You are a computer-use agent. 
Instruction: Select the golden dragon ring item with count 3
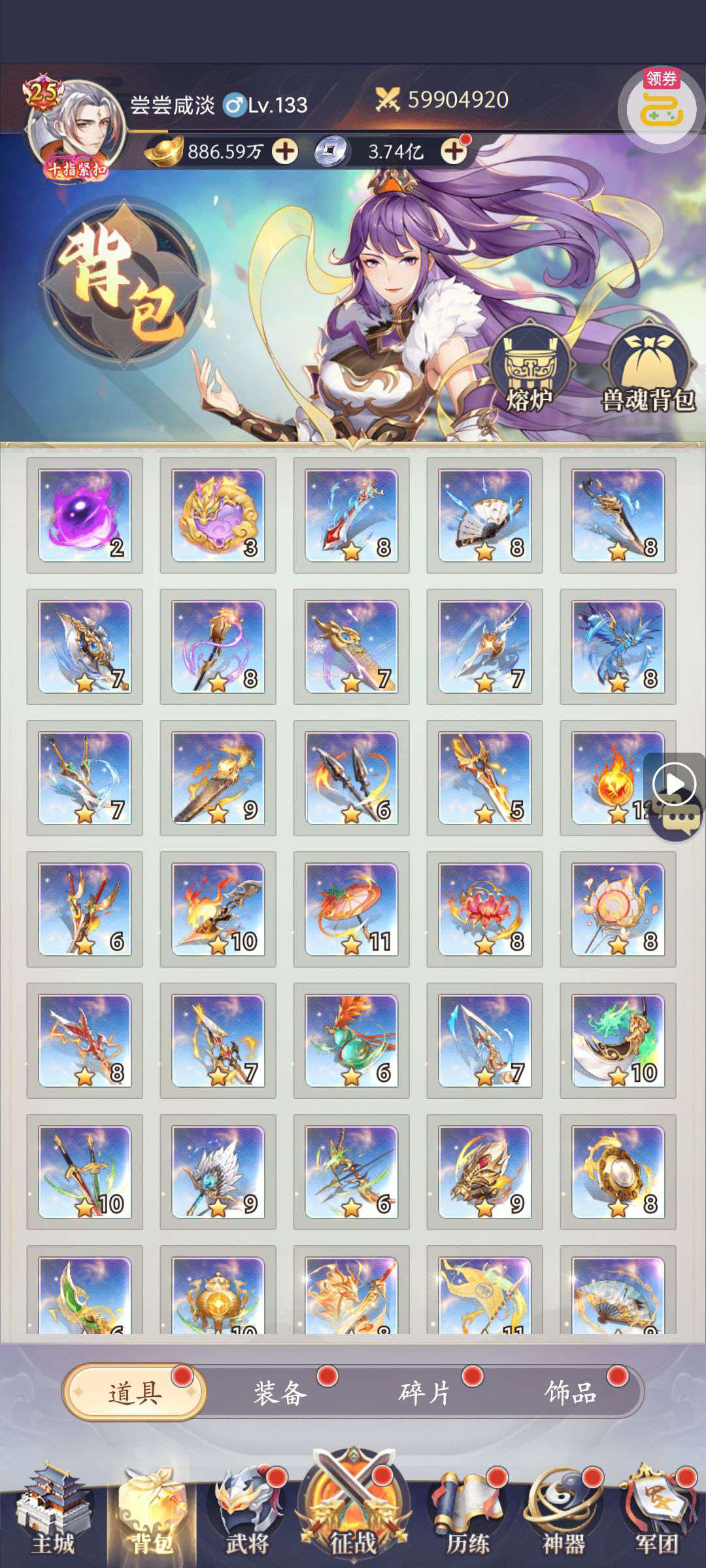tap(218, 515)
